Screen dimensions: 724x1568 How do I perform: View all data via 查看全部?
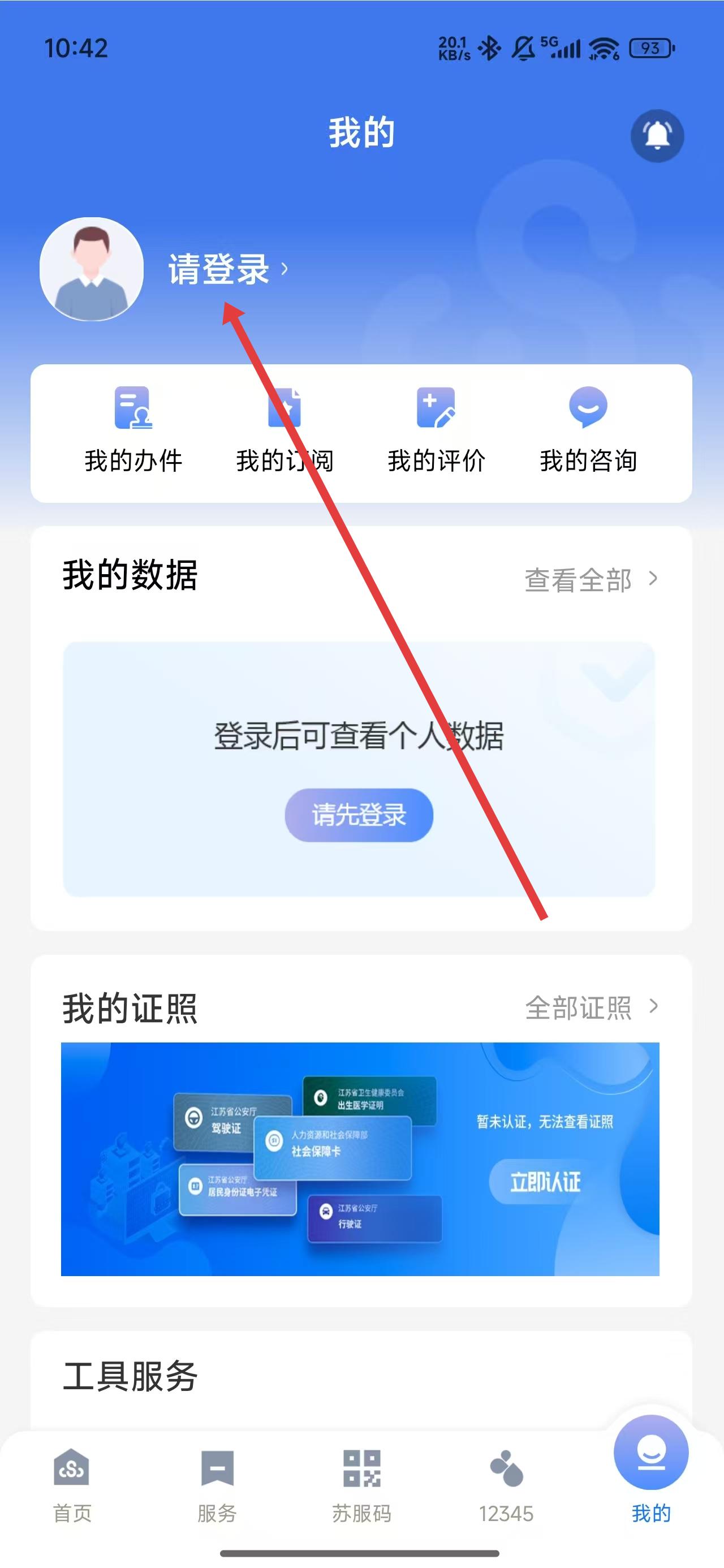pyautogui.click(x=591, y=579)
